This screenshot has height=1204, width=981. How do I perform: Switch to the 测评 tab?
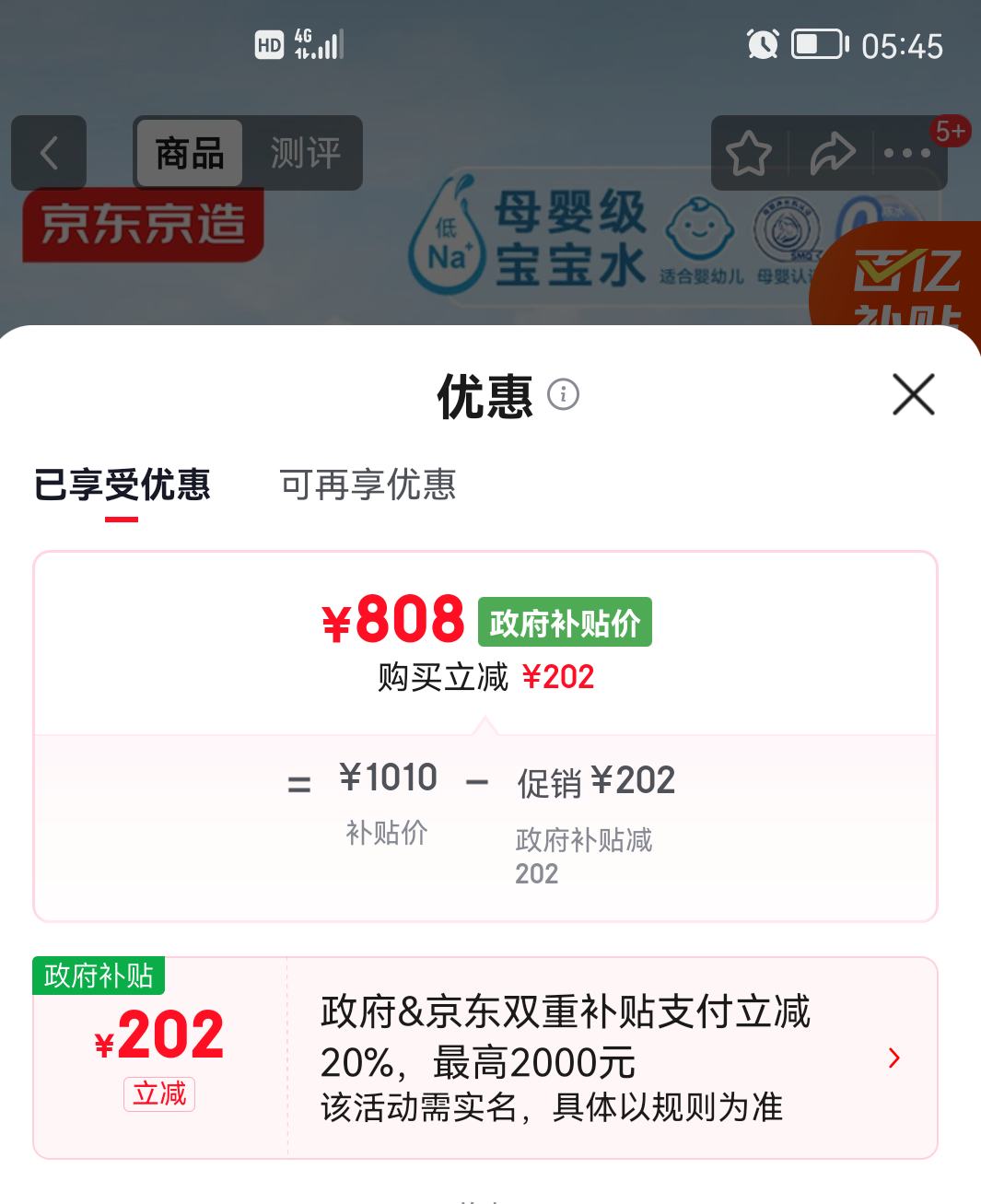click(305, 153)
